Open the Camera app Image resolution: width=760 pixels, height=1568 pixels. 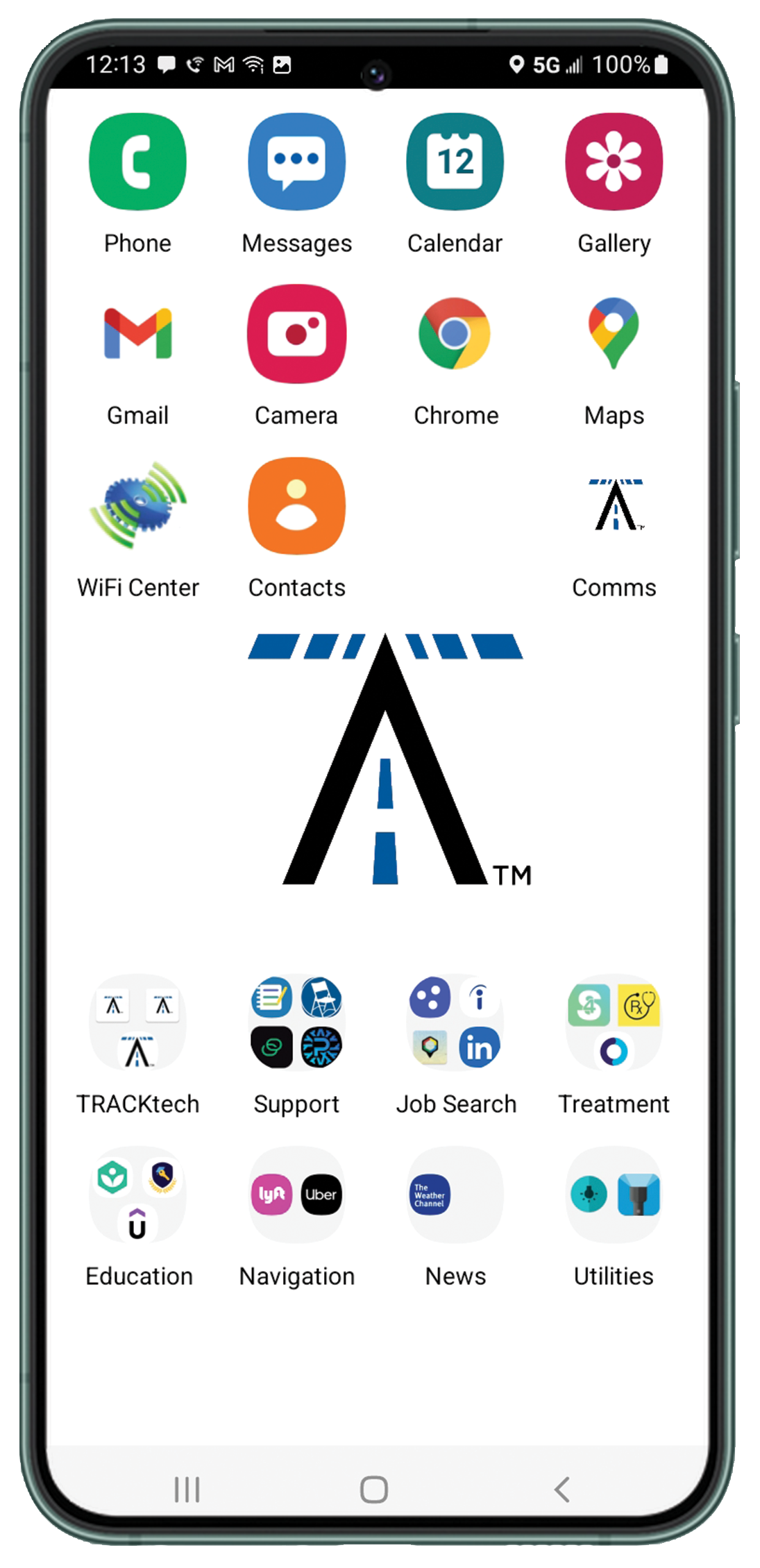tap(296, 334)
